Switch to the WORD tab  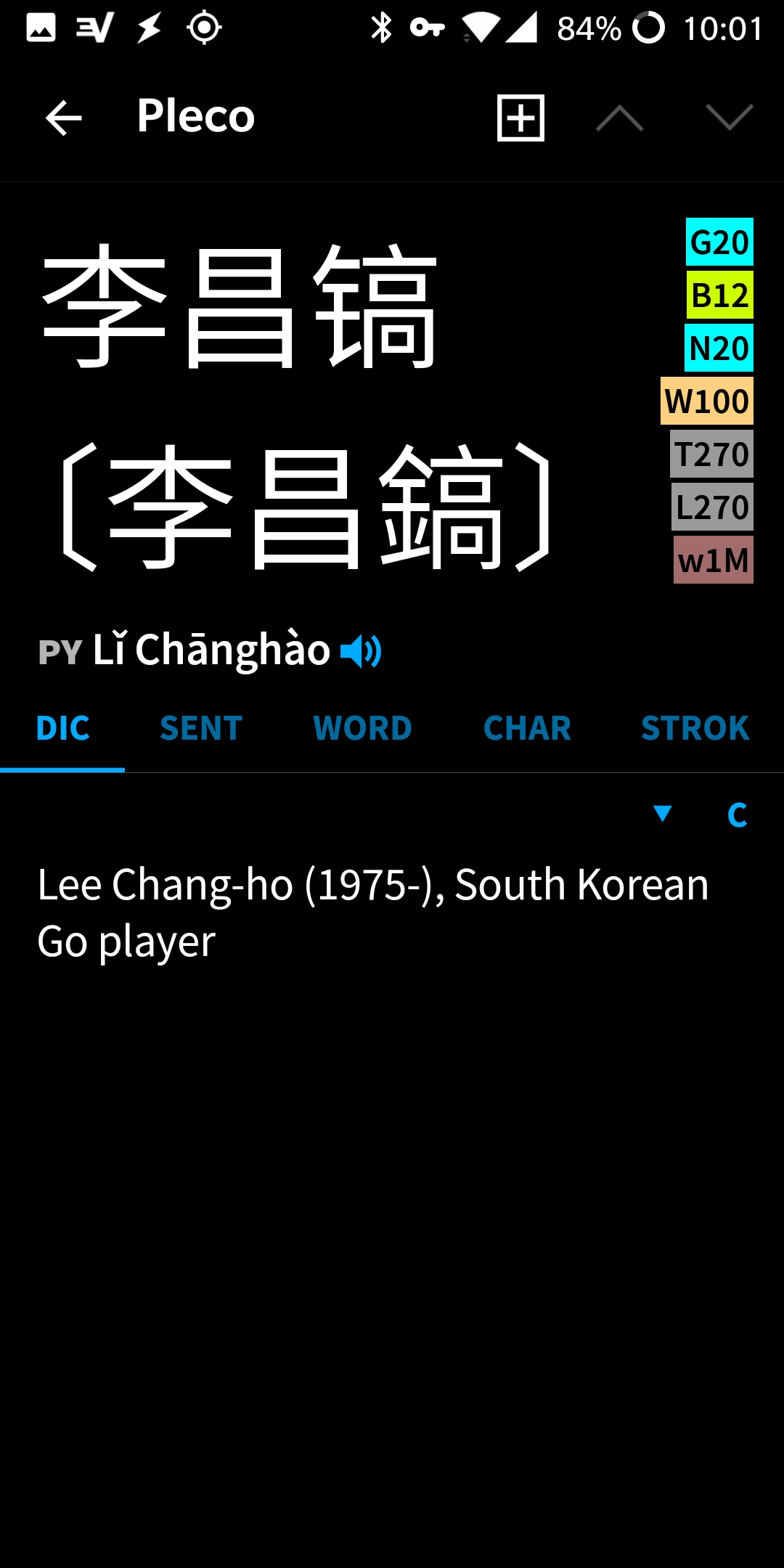pos(362,728)
